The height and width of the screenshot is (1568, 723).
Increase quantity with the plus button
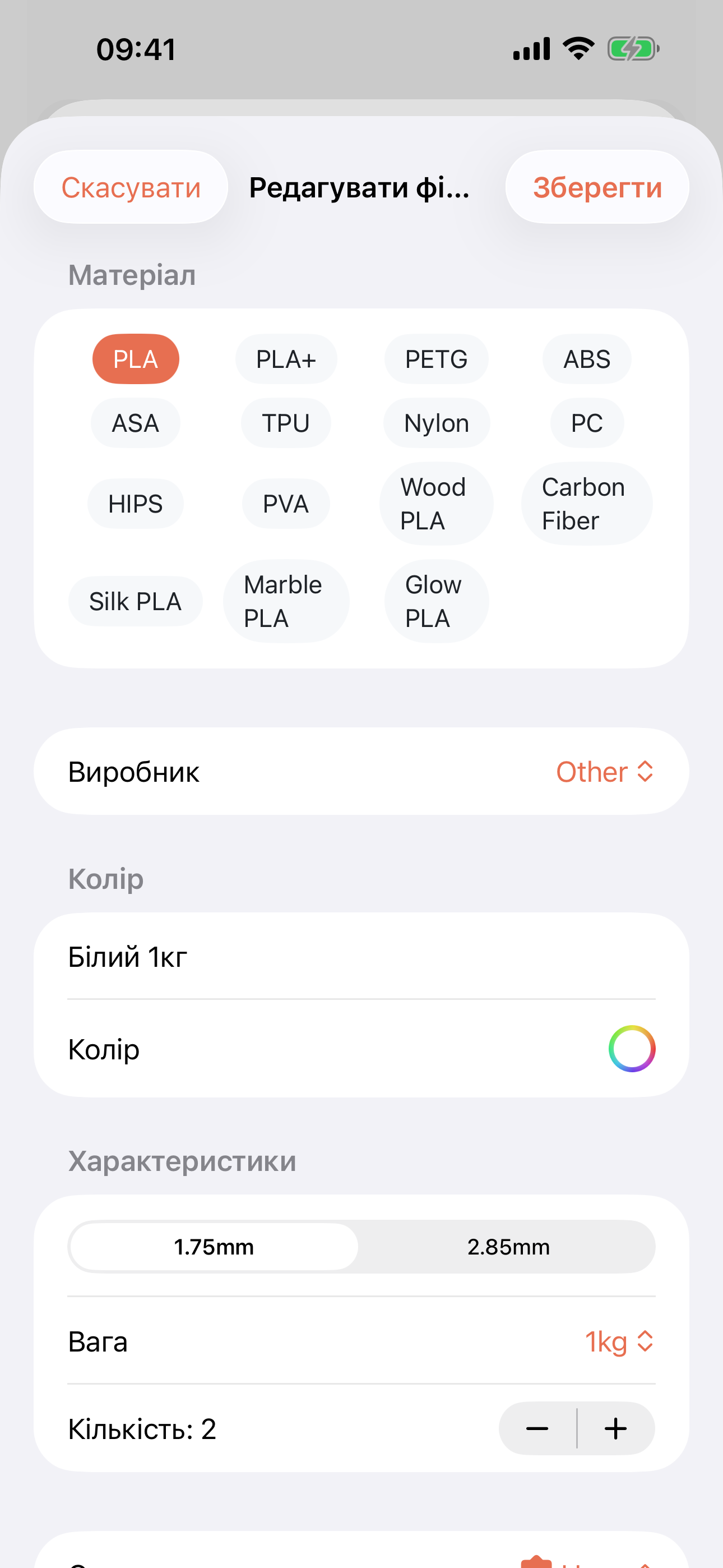pos(616,1428)
